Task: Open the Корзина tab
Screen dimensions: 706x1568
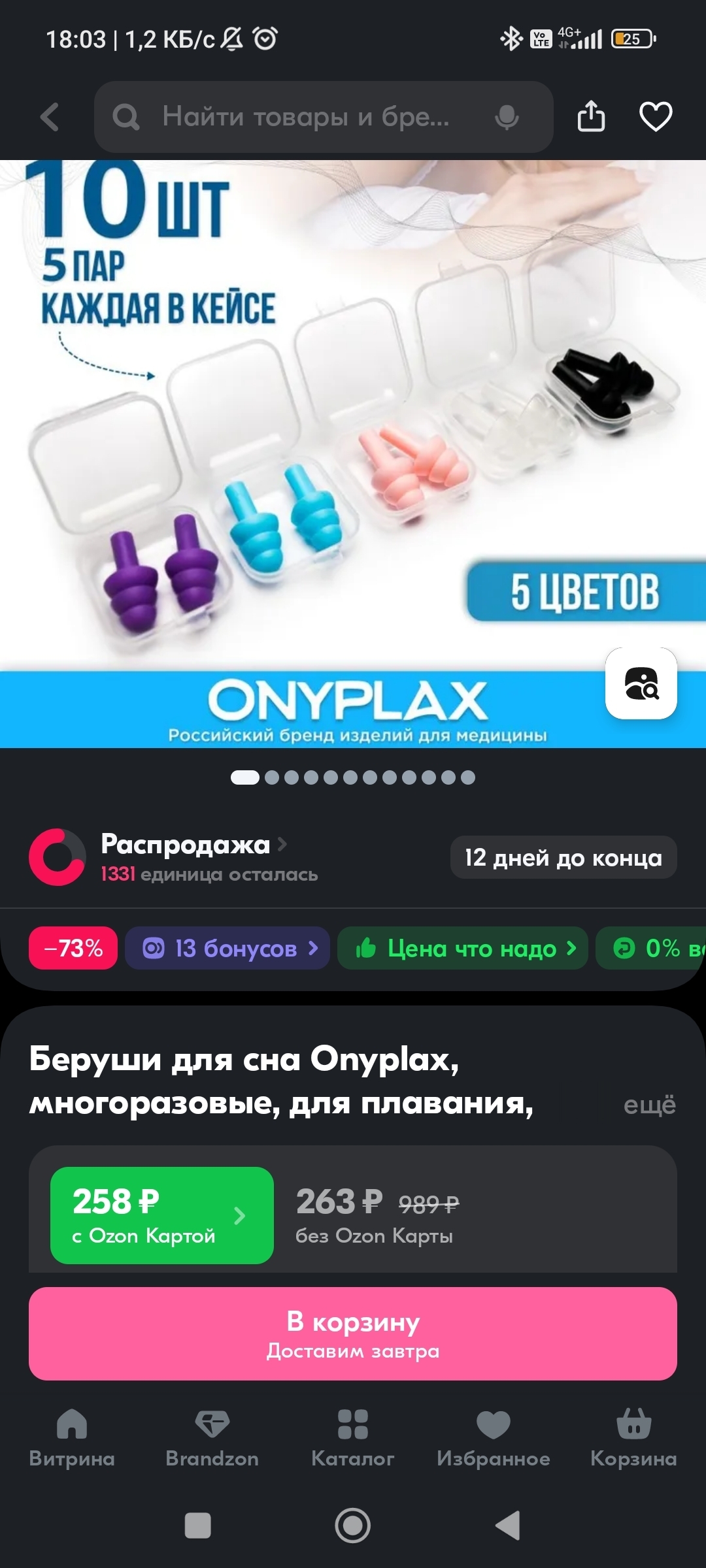Action: (633, 1437)
